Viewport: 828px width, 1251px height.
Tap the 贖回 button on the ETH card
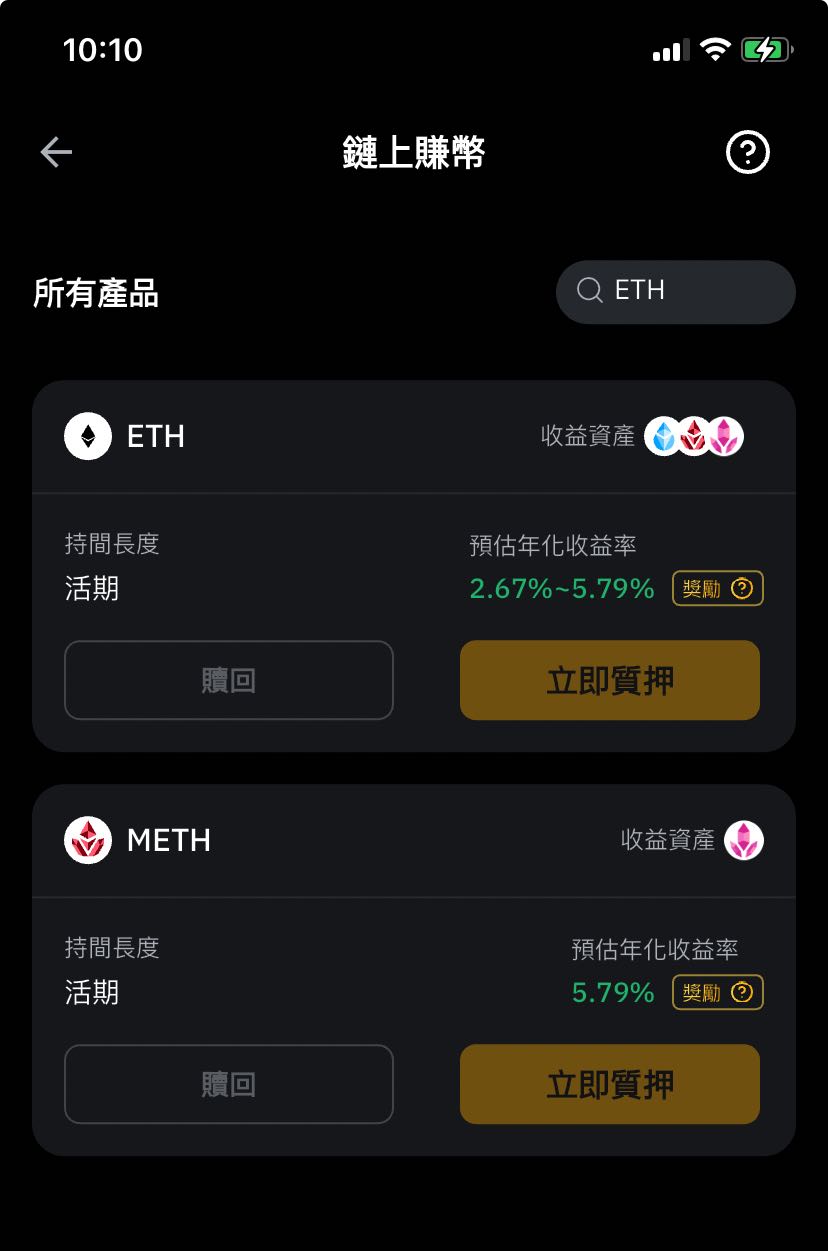click(x=229, y=680)
